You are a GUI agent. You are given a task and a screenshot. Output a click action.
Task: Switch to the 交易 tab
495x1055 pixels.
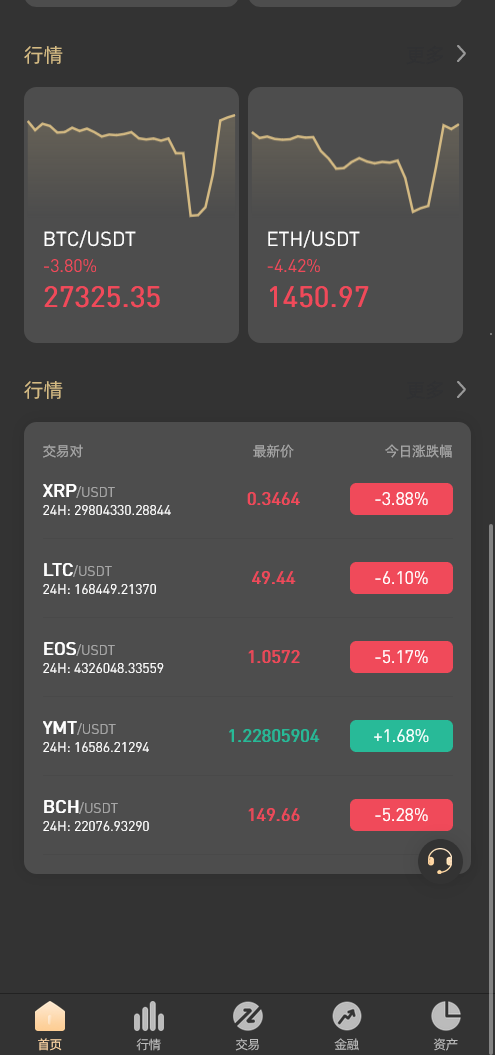pos(248,1025)
